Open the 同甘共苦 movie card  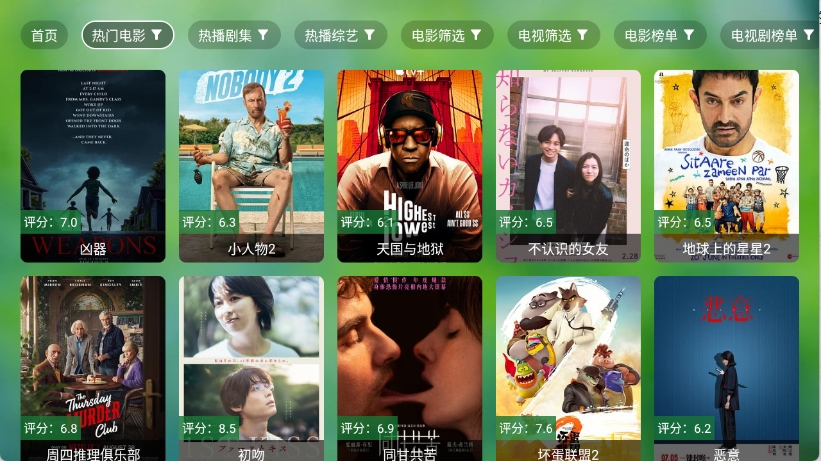click(409, 368)
